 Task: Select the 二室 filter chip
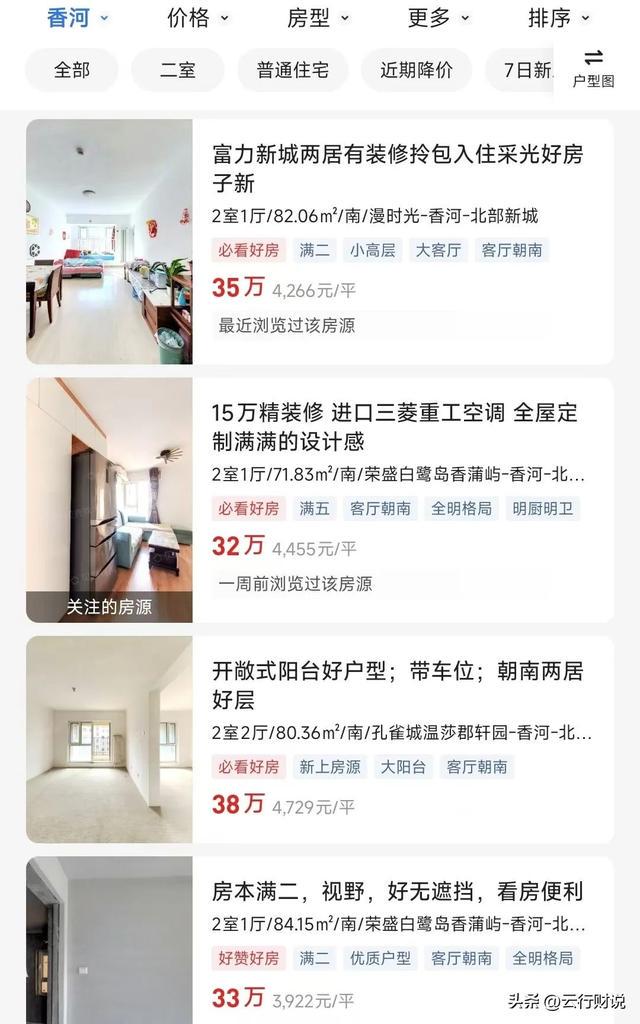click(x=178, y=70)
